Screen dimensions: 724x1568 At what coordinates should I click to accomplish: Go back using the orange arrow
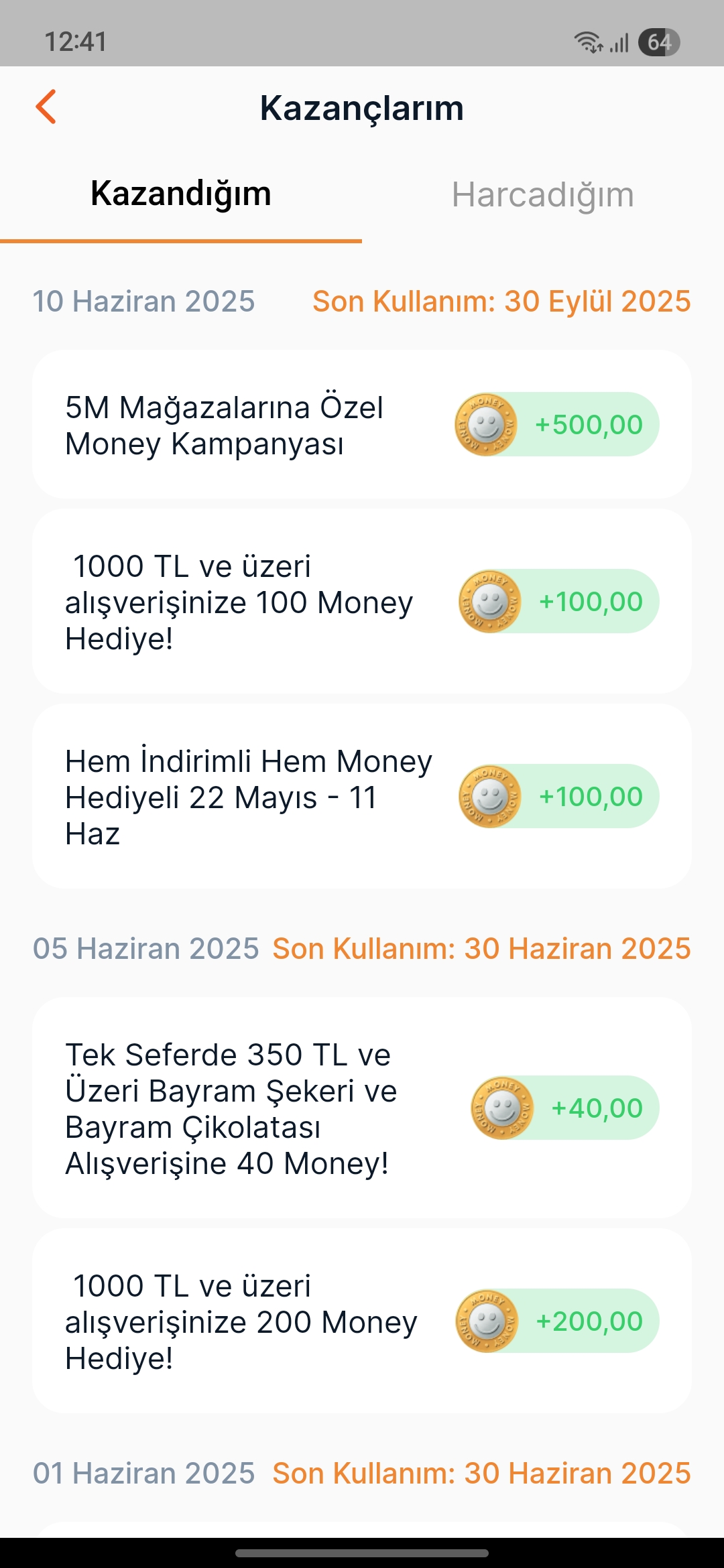point(46,107)
